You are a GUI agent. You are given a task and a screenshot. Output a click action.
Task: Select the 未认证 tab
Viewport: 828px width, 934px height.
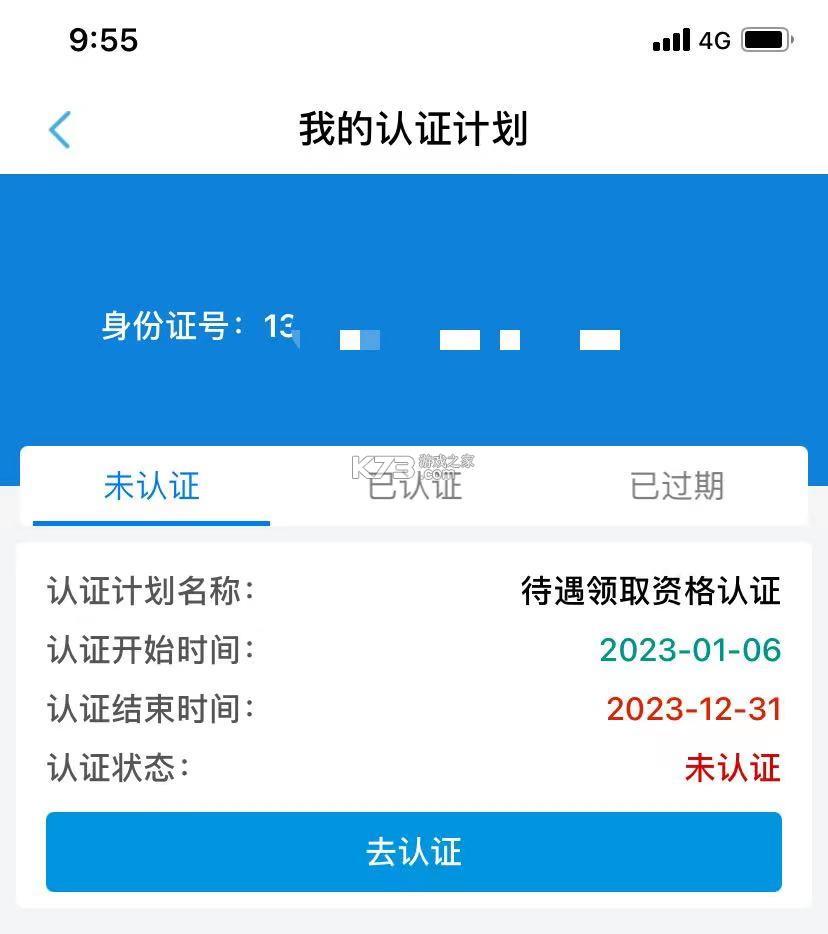(x=150, y=487)
